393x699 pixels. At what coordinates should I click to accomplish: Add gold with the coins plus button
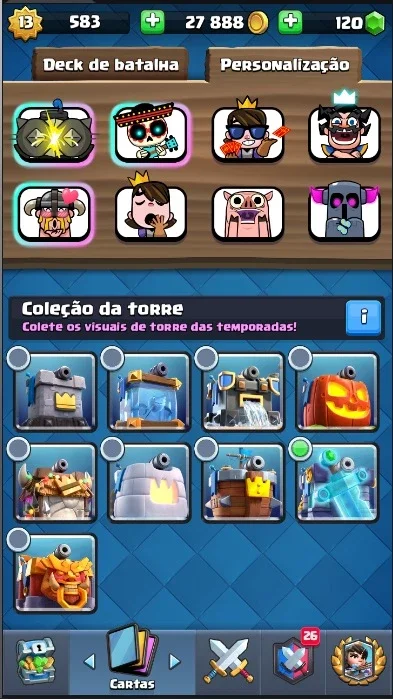pos(153,22)
